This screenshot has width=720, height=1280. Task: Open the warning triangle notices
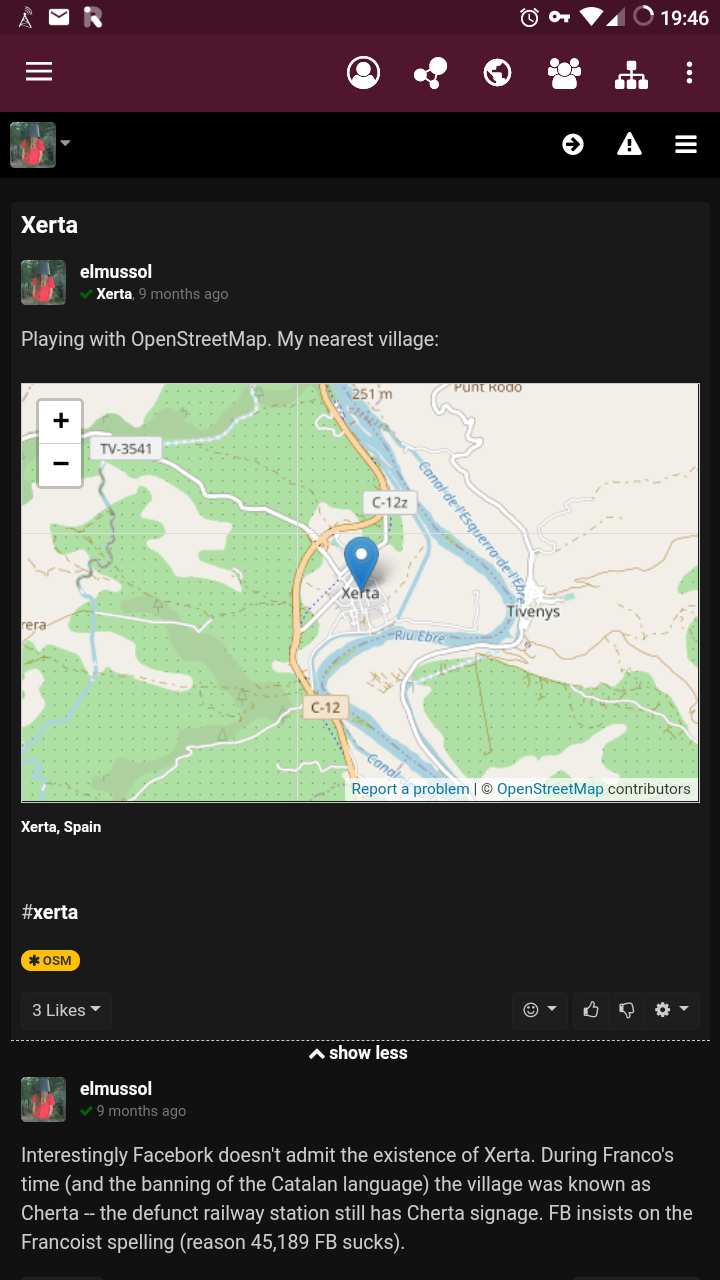tap(629, 145)
